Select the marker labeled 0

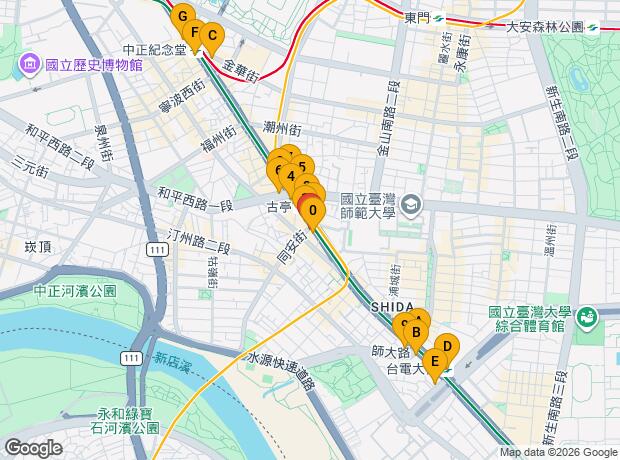pyautogui.click(x=314, y=211)
